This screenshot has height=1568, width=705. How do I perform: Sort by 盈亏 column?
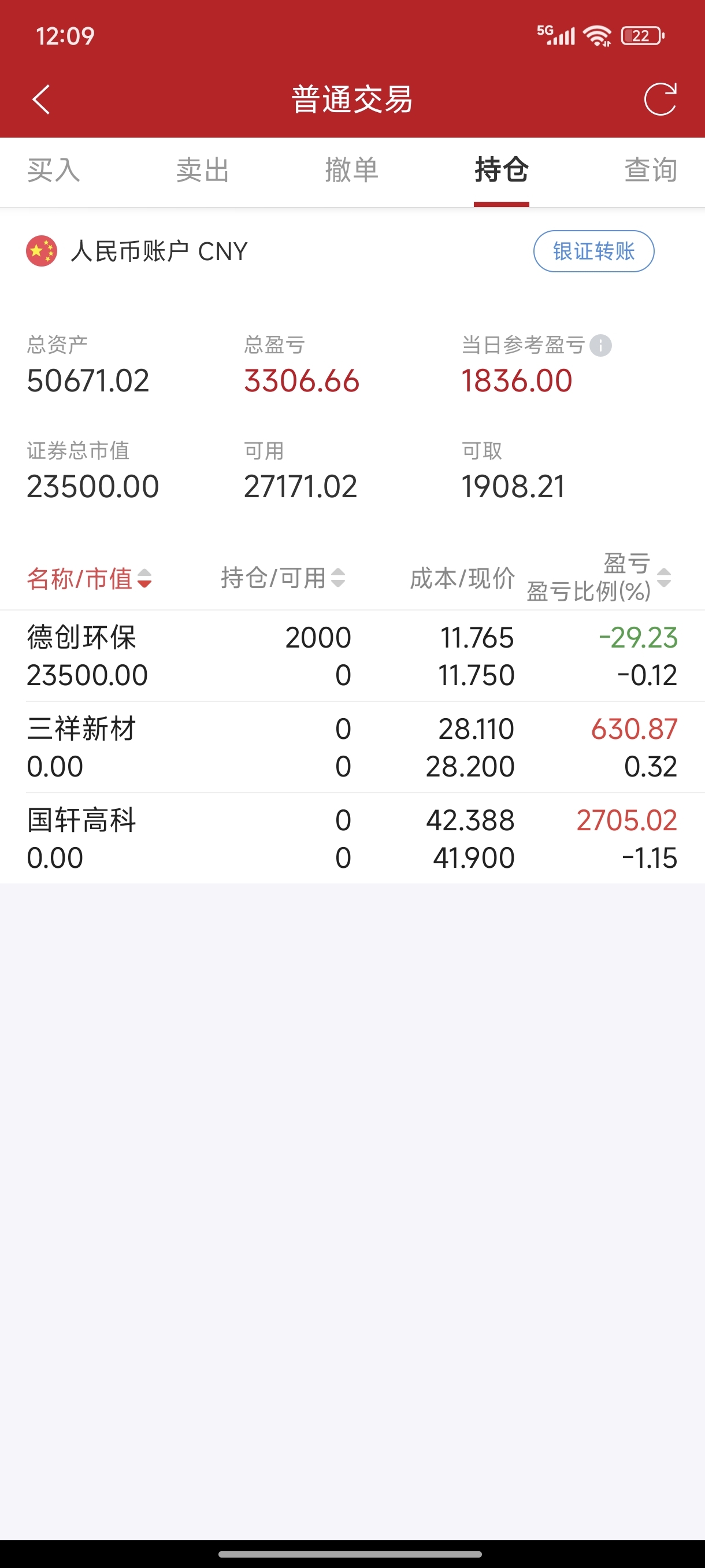pos(599,577)
